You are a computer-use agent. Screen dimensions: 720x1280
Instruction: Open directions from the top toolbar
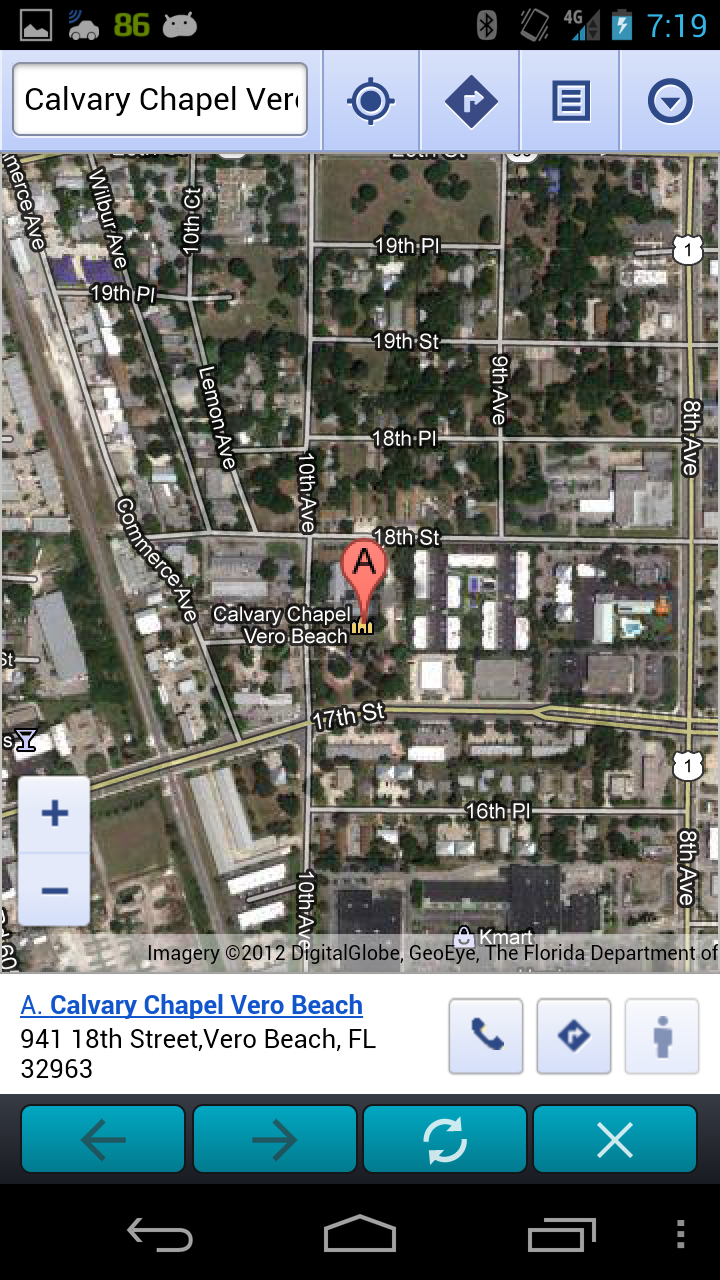click(x=471, y=101)
